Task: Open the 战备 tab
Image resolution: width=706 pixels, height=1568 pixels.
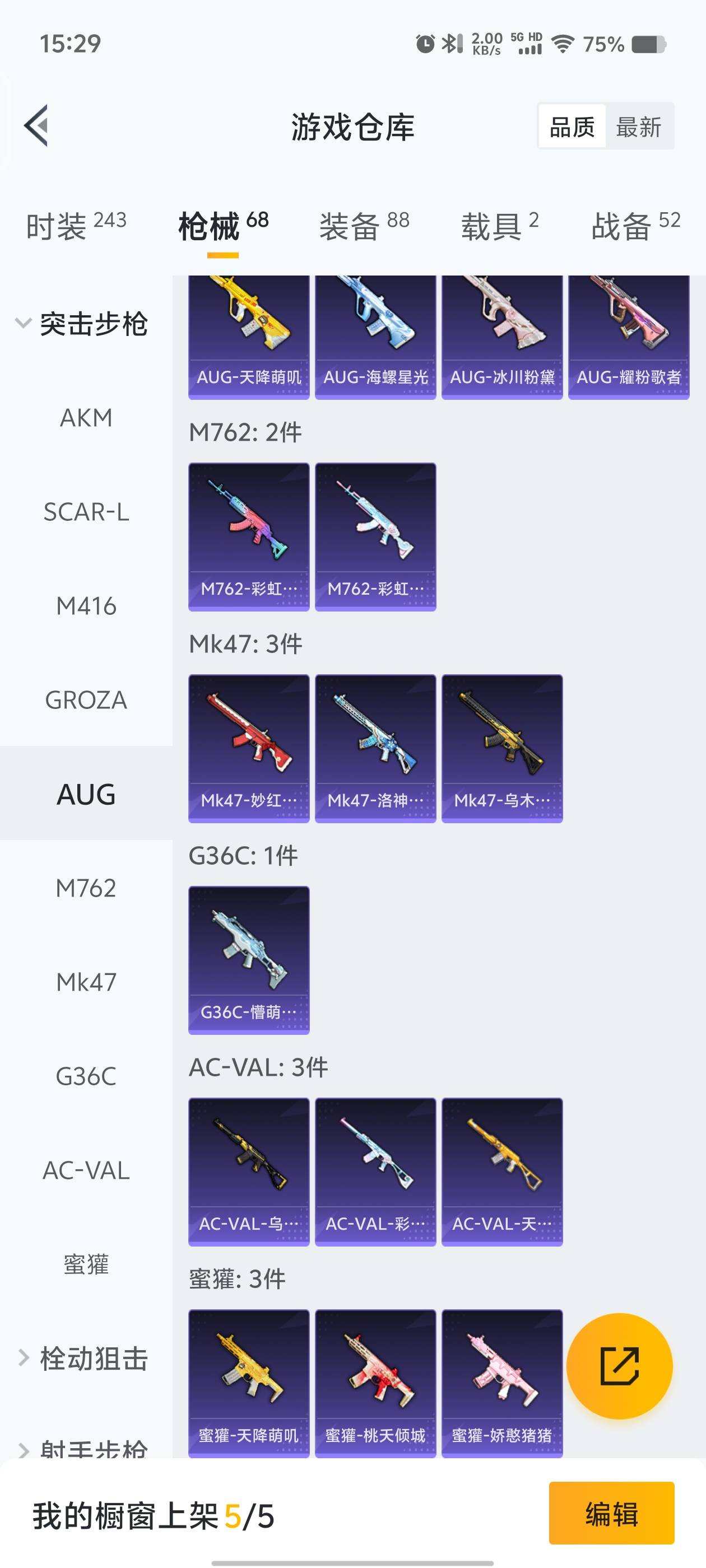Action: (635, 226)
